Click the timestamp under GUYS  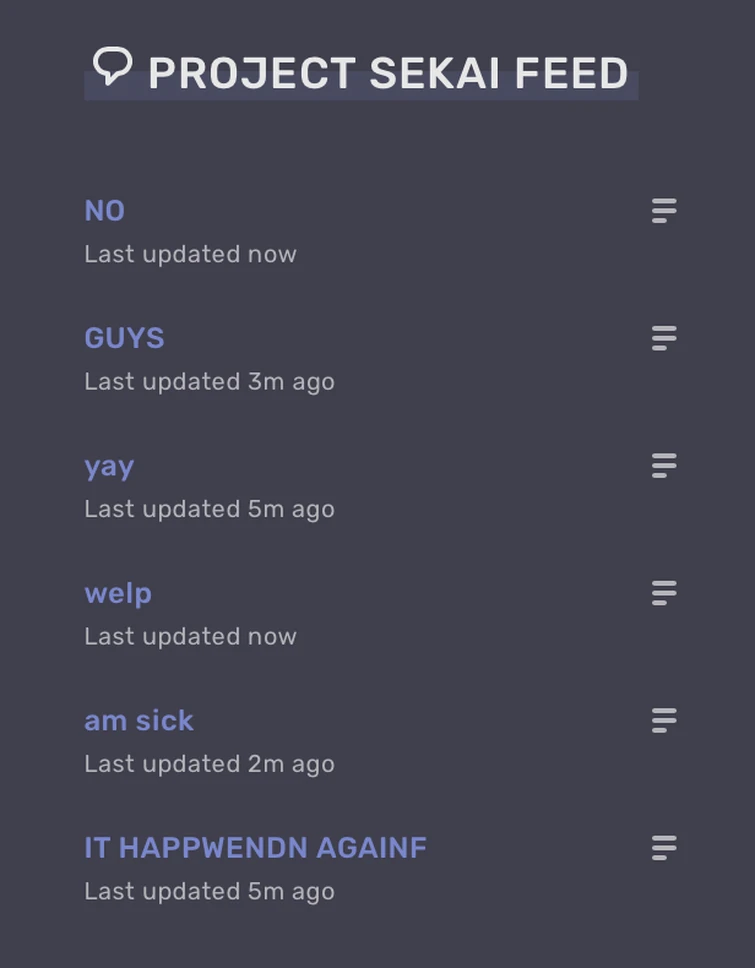[209, 381]
